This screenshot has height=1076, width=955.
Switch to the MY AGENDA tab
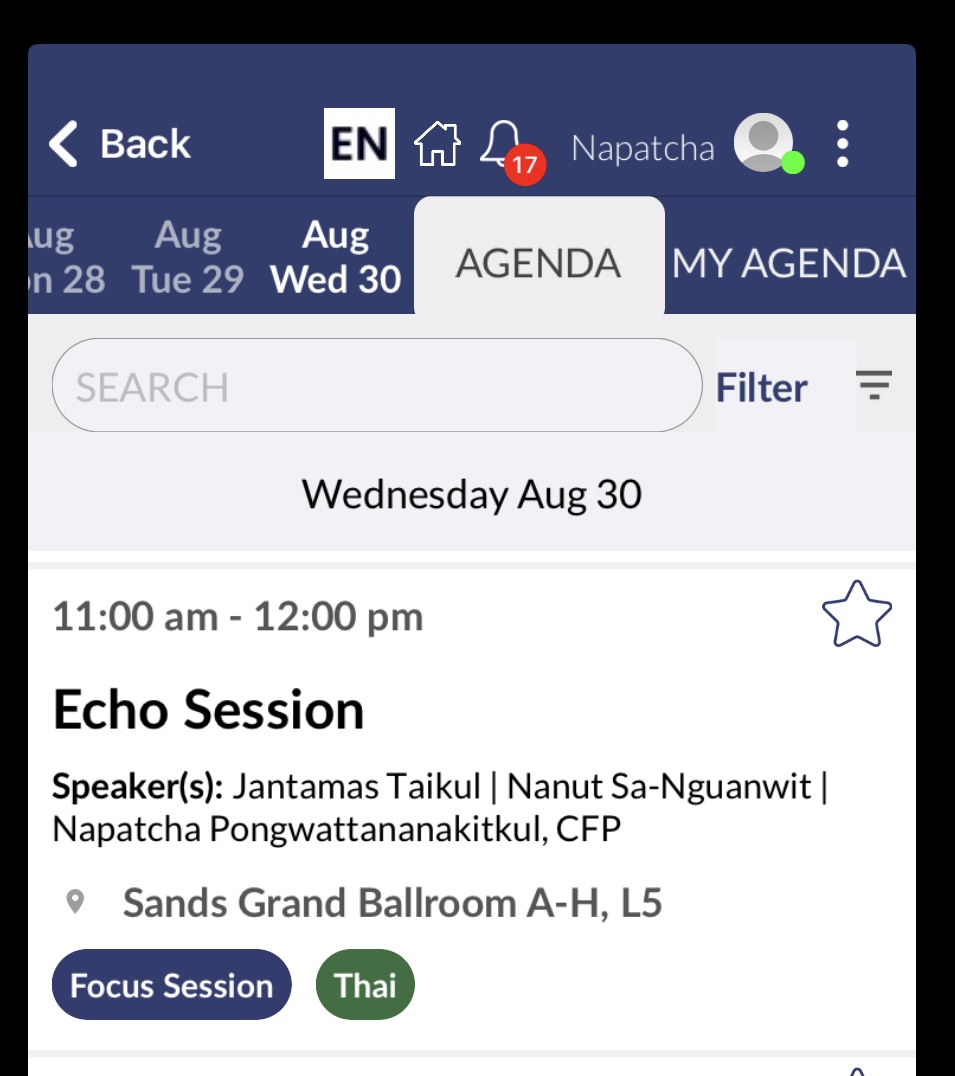(x=789, y=264)
